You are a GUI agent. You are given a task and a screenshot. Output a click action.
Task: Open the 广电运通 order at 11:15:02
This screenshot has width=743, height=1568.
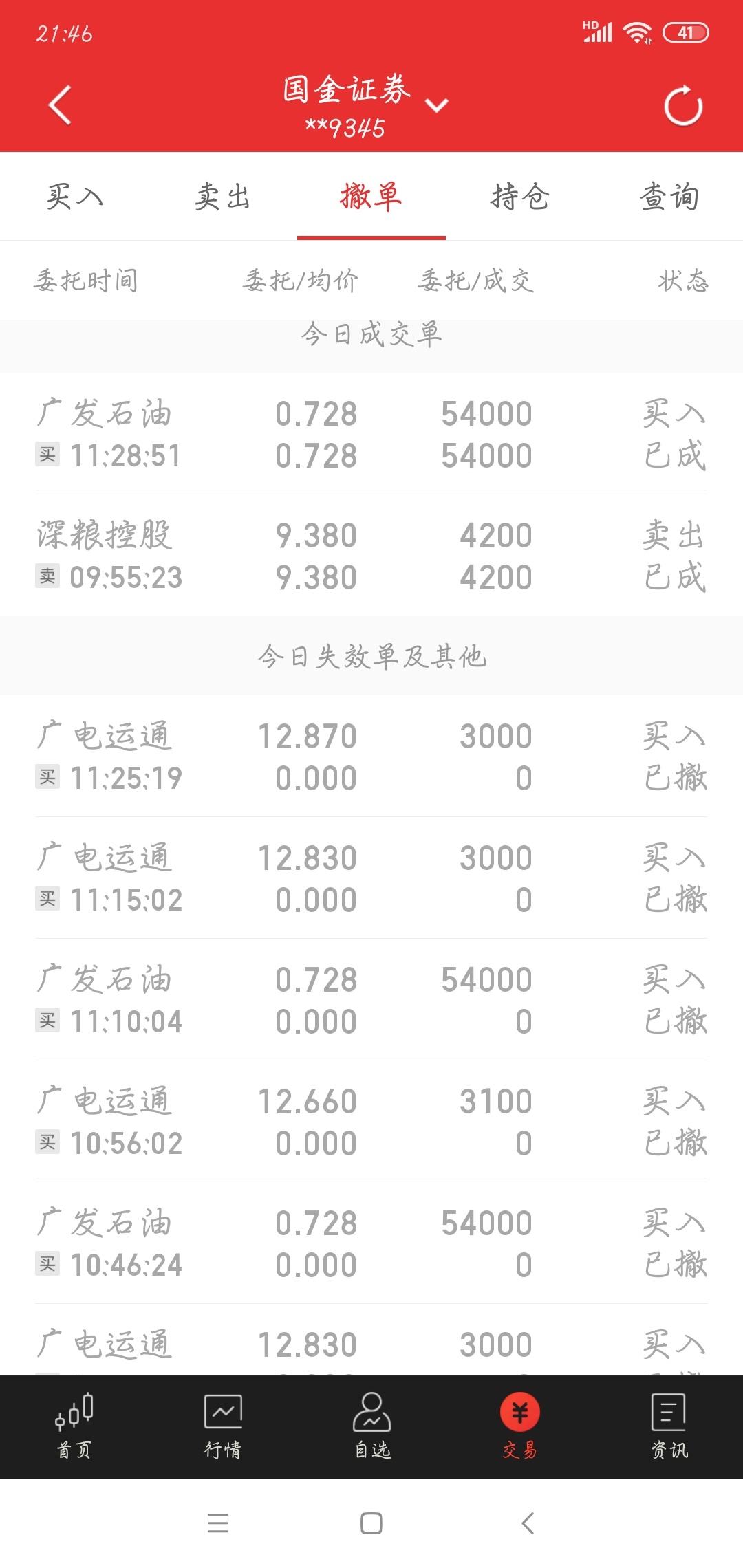371,878
